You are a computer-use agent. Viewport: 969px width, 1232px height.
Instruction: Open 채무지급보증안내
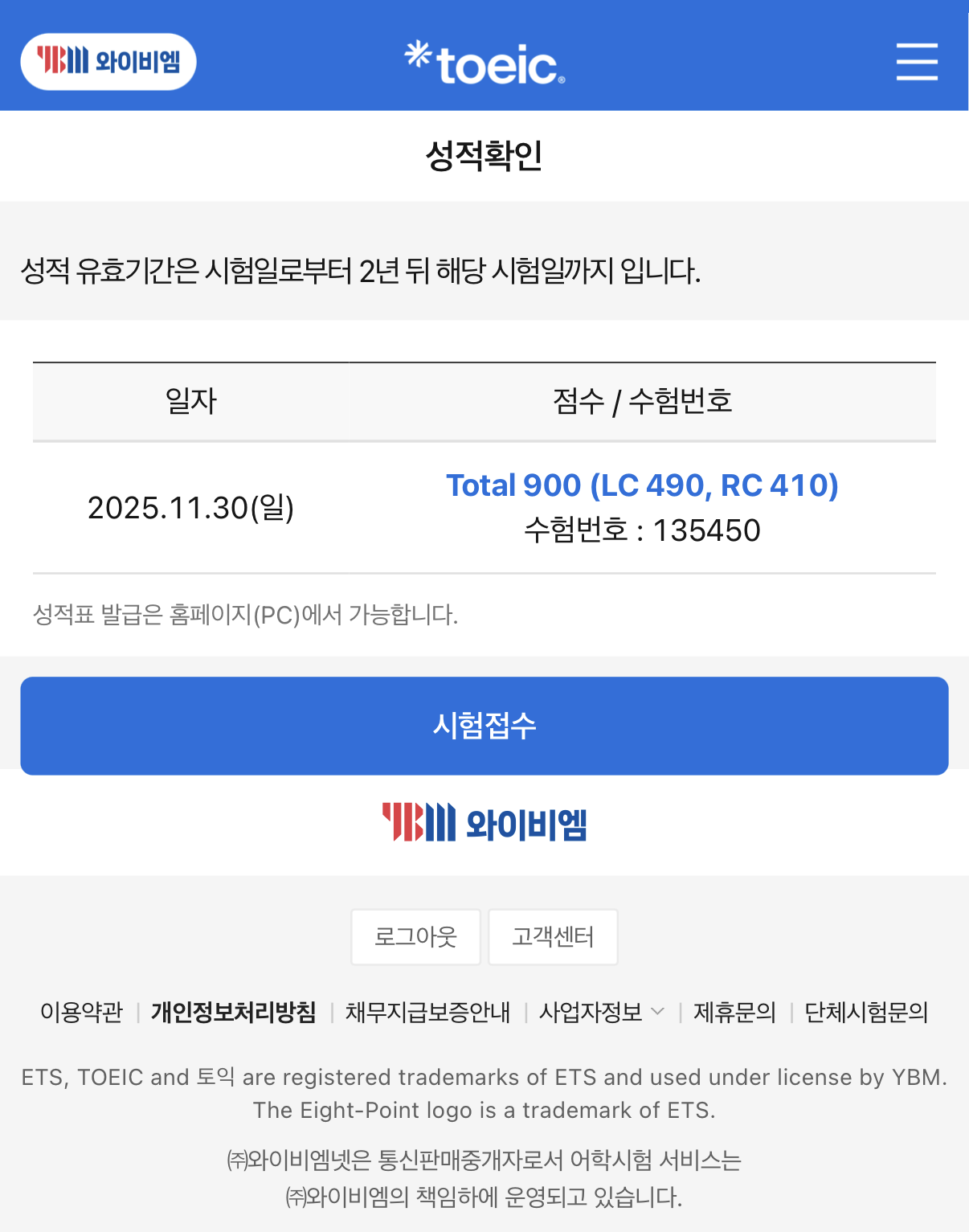427,1012
